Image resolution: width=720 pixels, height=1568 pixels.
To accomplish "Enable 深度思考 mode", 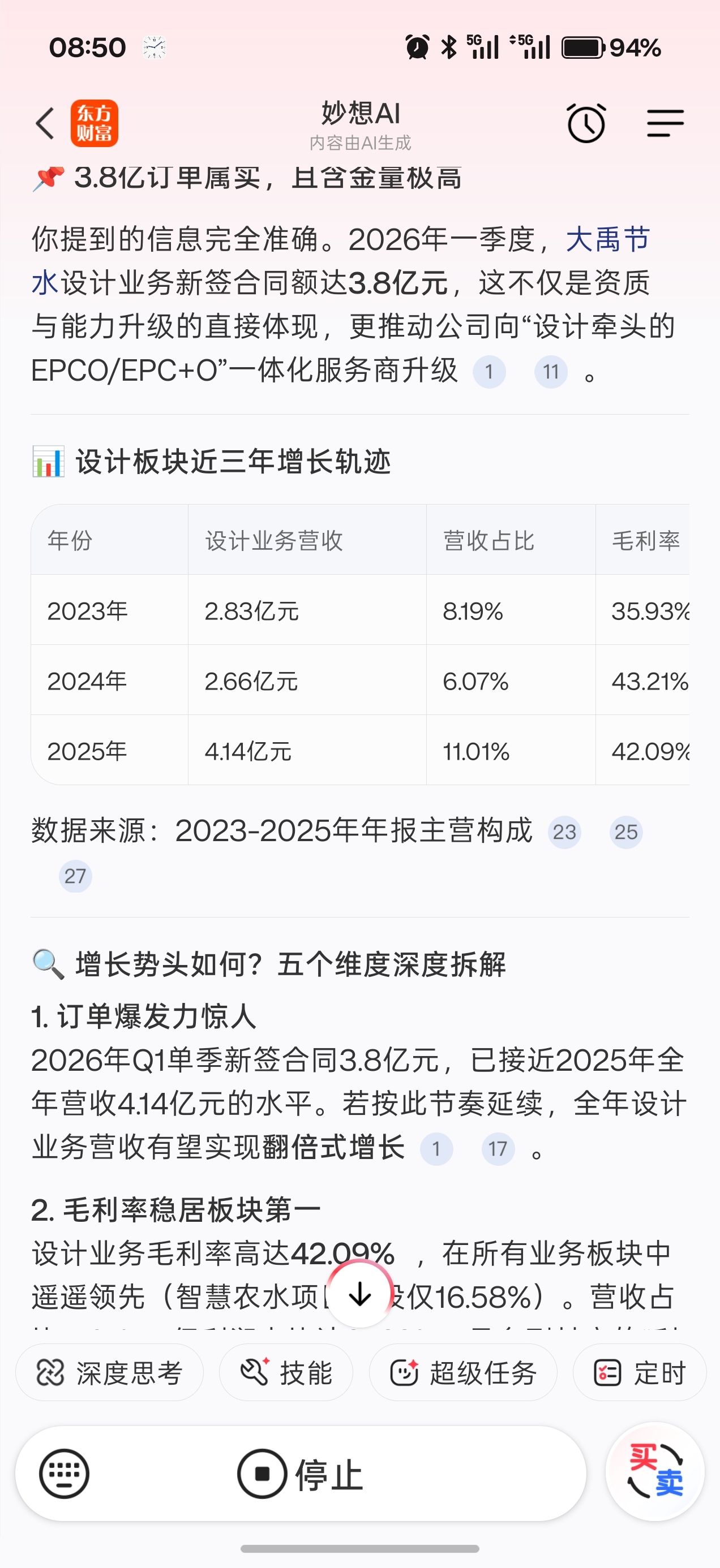I will (110, 1373).
